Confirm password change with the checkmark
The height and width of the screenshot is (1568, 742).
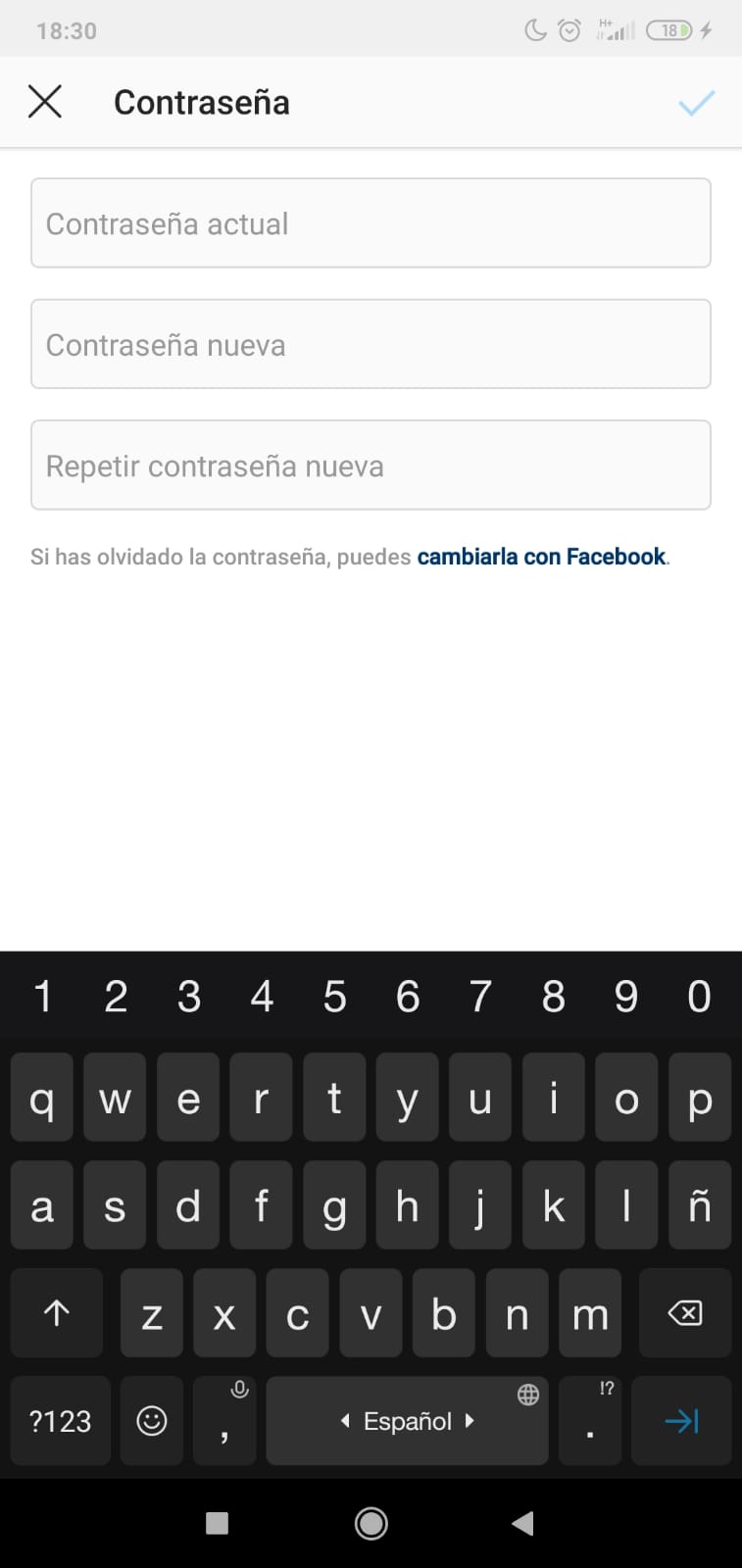[696, 103]
